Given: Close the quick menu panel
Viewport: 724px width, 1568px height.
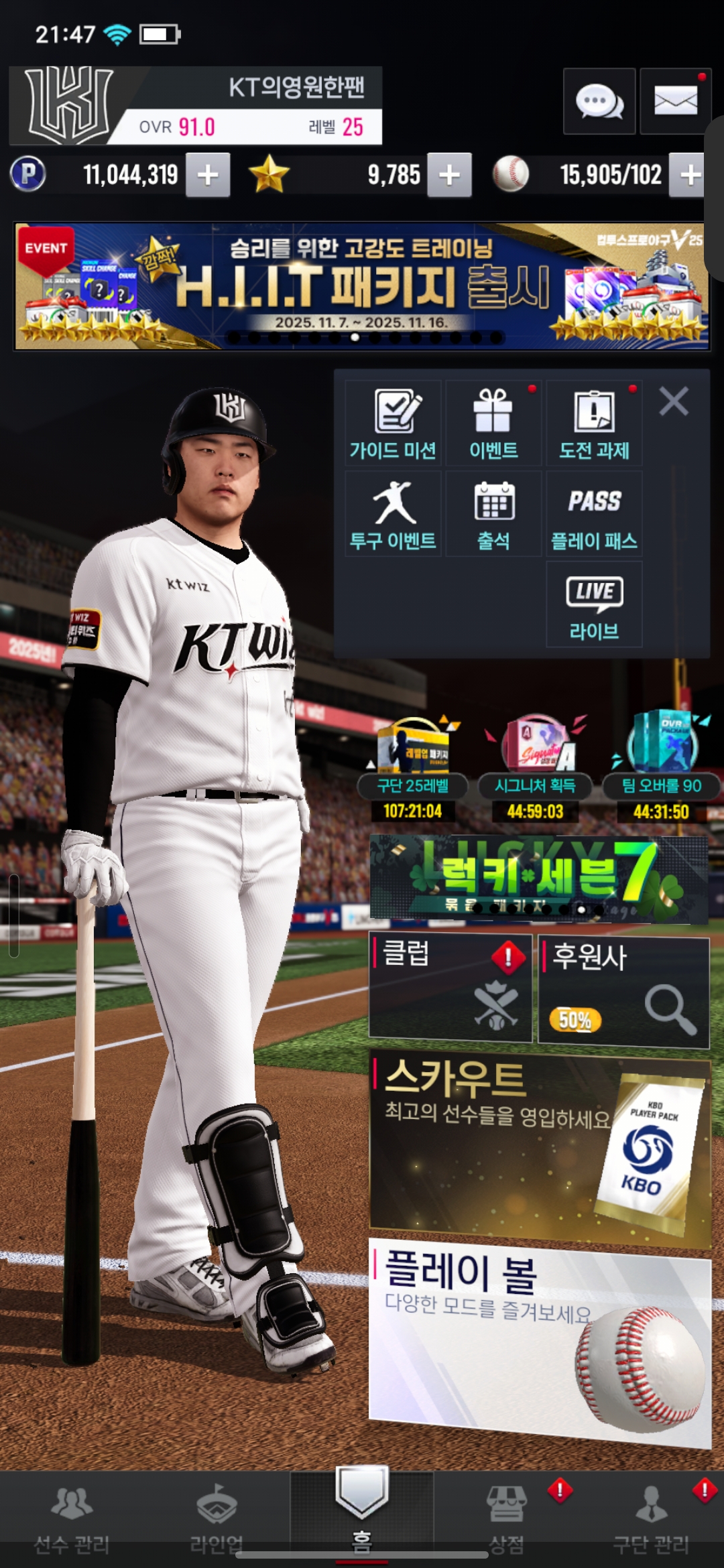Looking at the screenshot, I should (673, 402).
